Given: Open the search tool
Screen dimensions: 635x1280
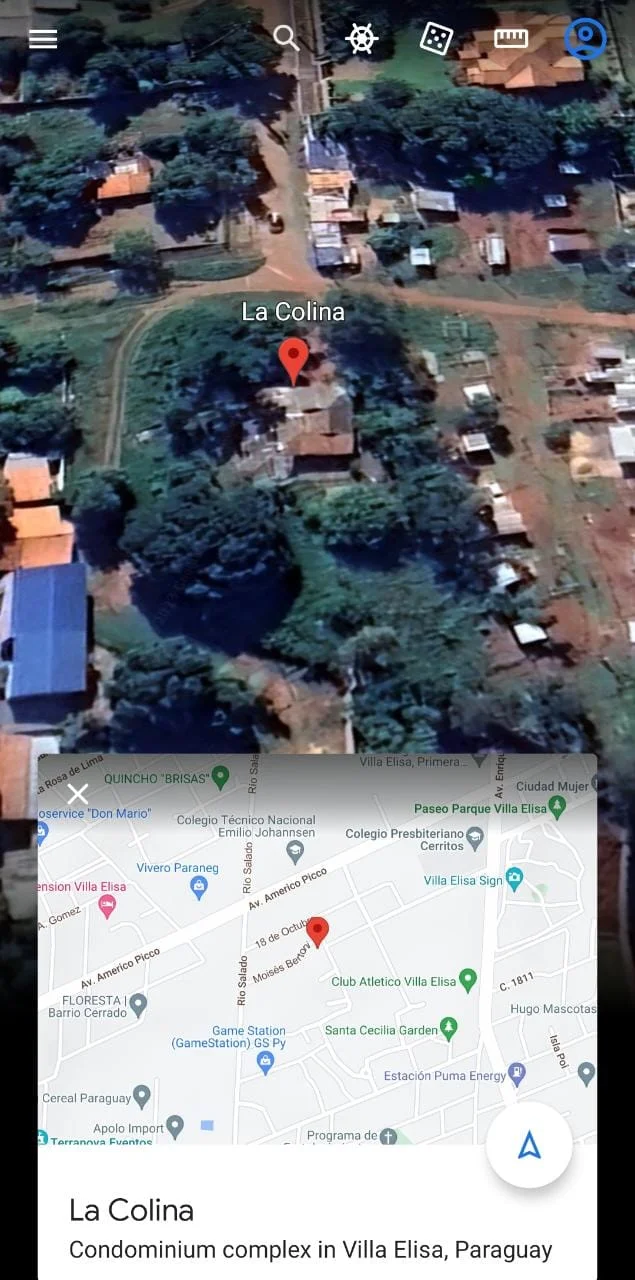Looking at the screenshot, I should coord(286,38).
